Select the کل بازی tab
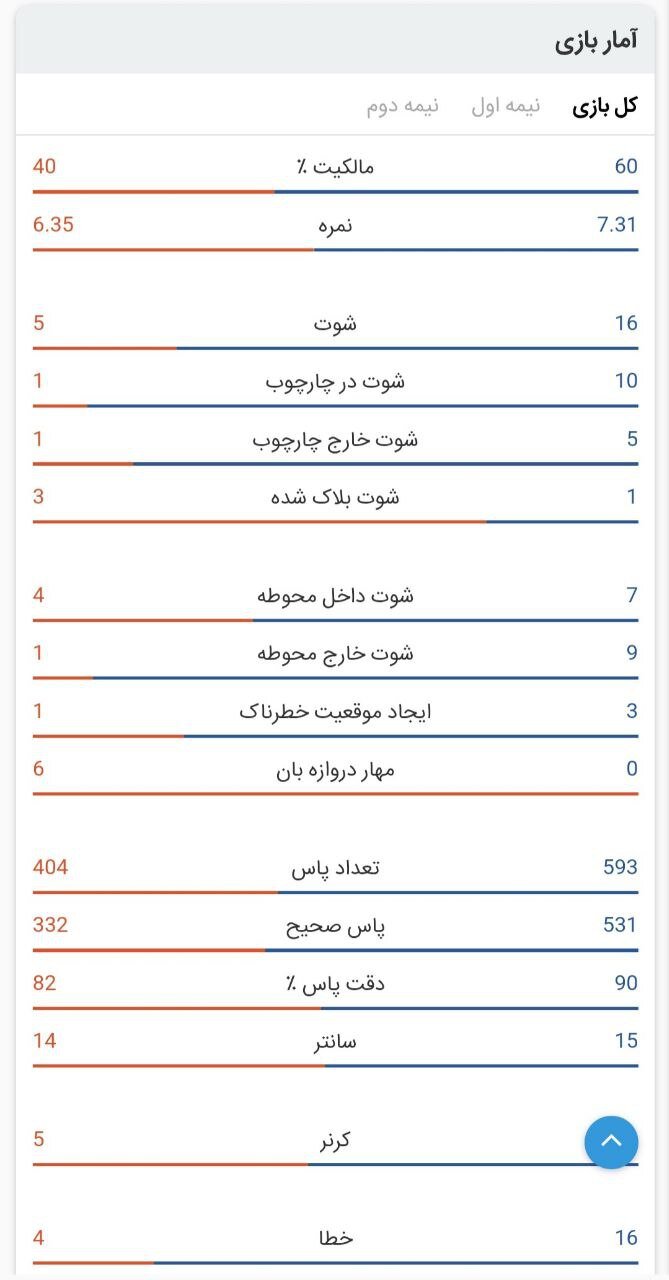This screenshot has height=1280, width=669. pos(605,106)
